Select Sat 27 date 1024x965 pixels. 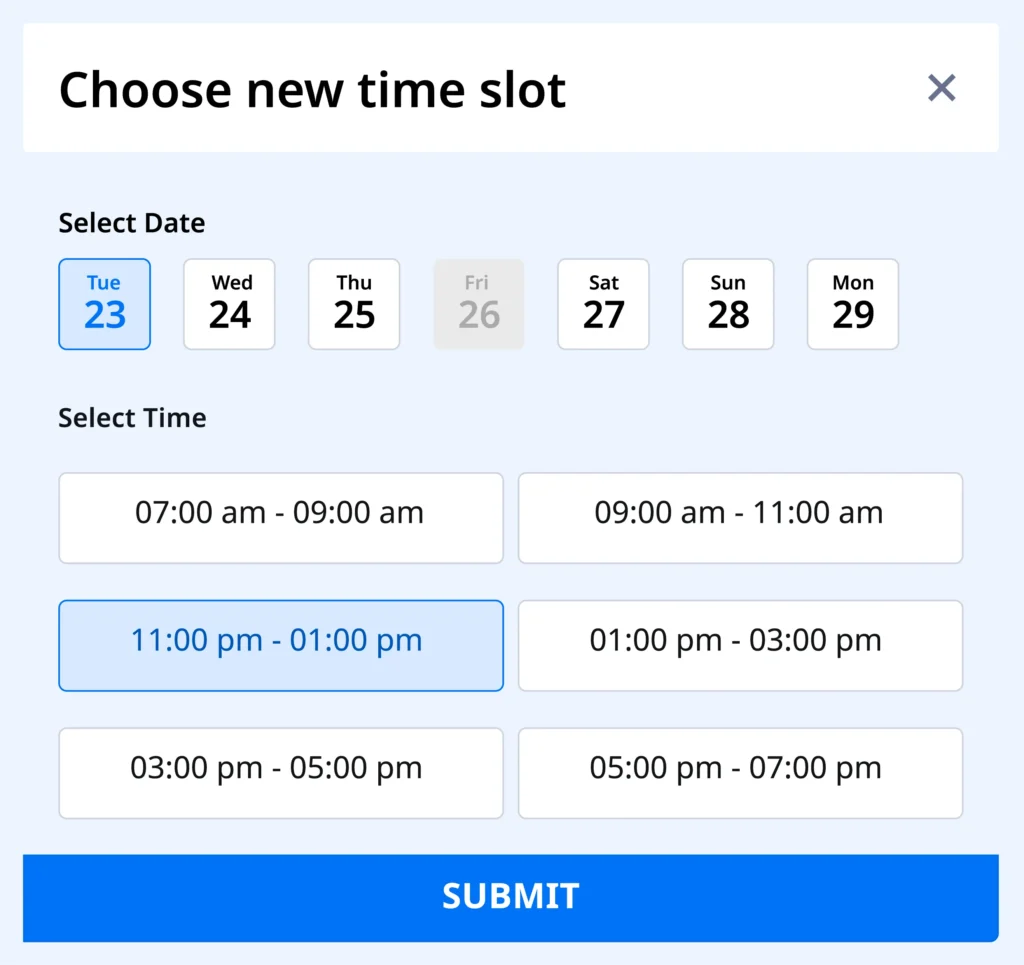[603, 304]
